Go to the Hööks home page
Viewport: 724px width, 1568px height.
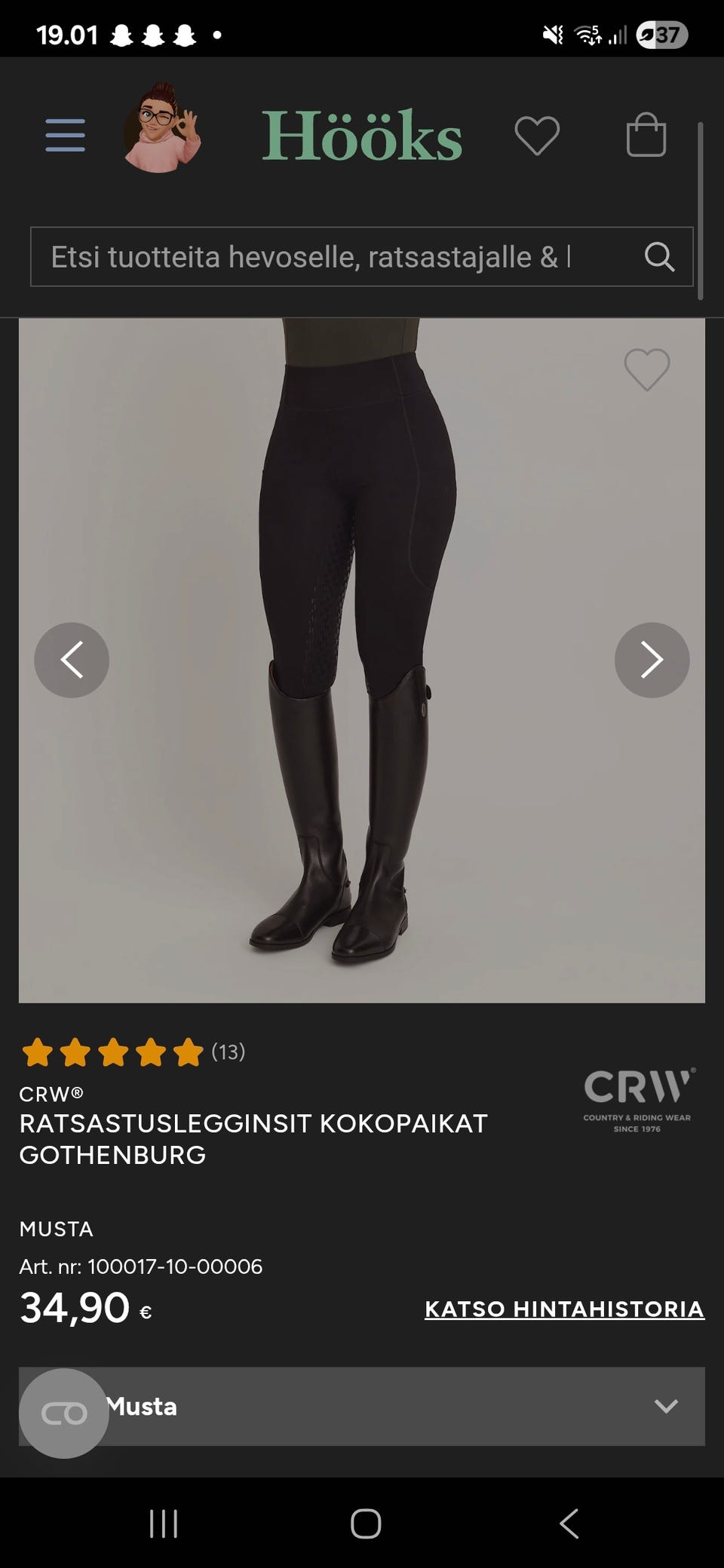(x=362, y=136)
